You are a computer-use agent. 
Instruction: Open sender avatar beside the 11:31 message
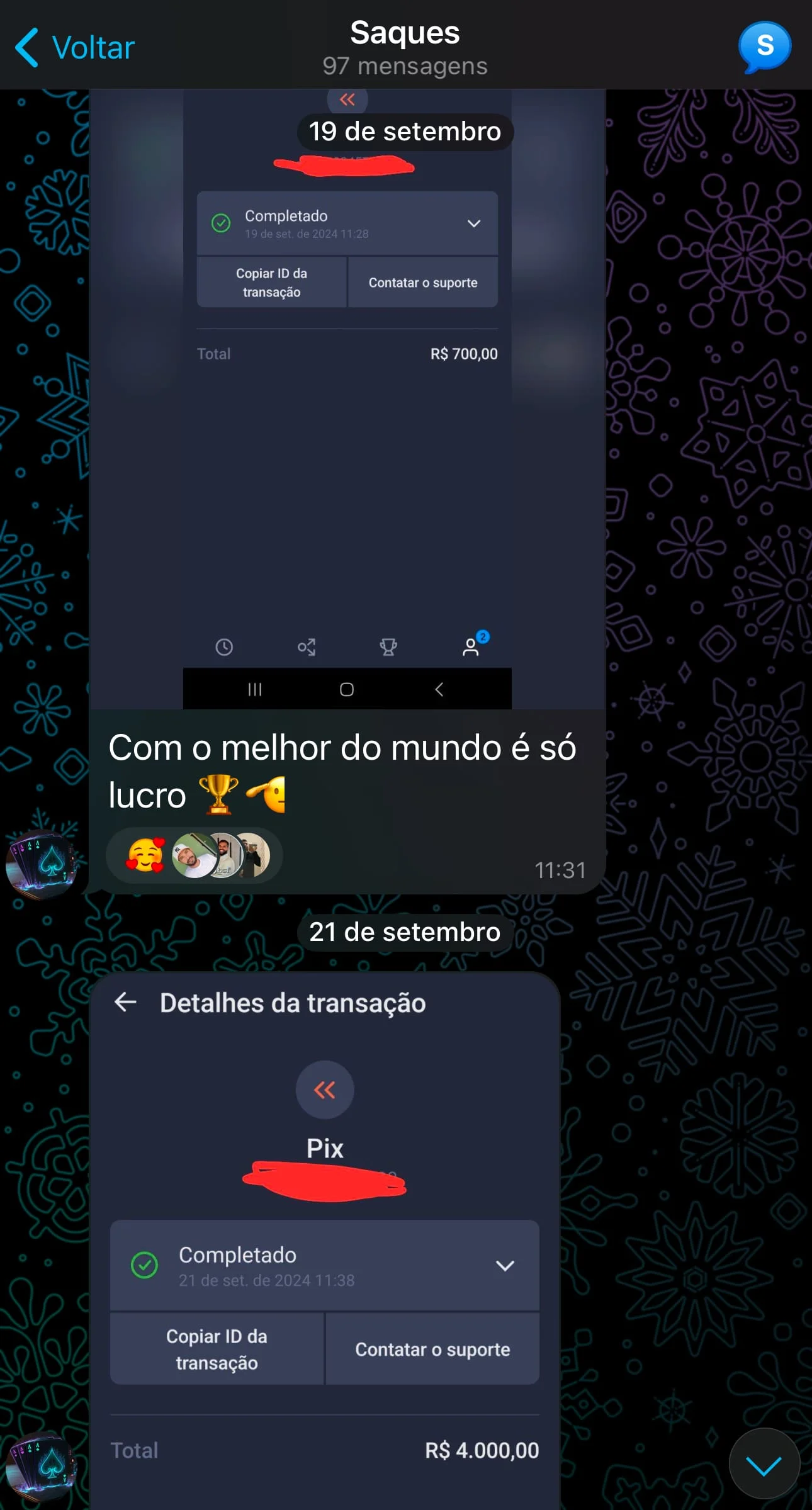pyautogui.click(x=41, y=865)
